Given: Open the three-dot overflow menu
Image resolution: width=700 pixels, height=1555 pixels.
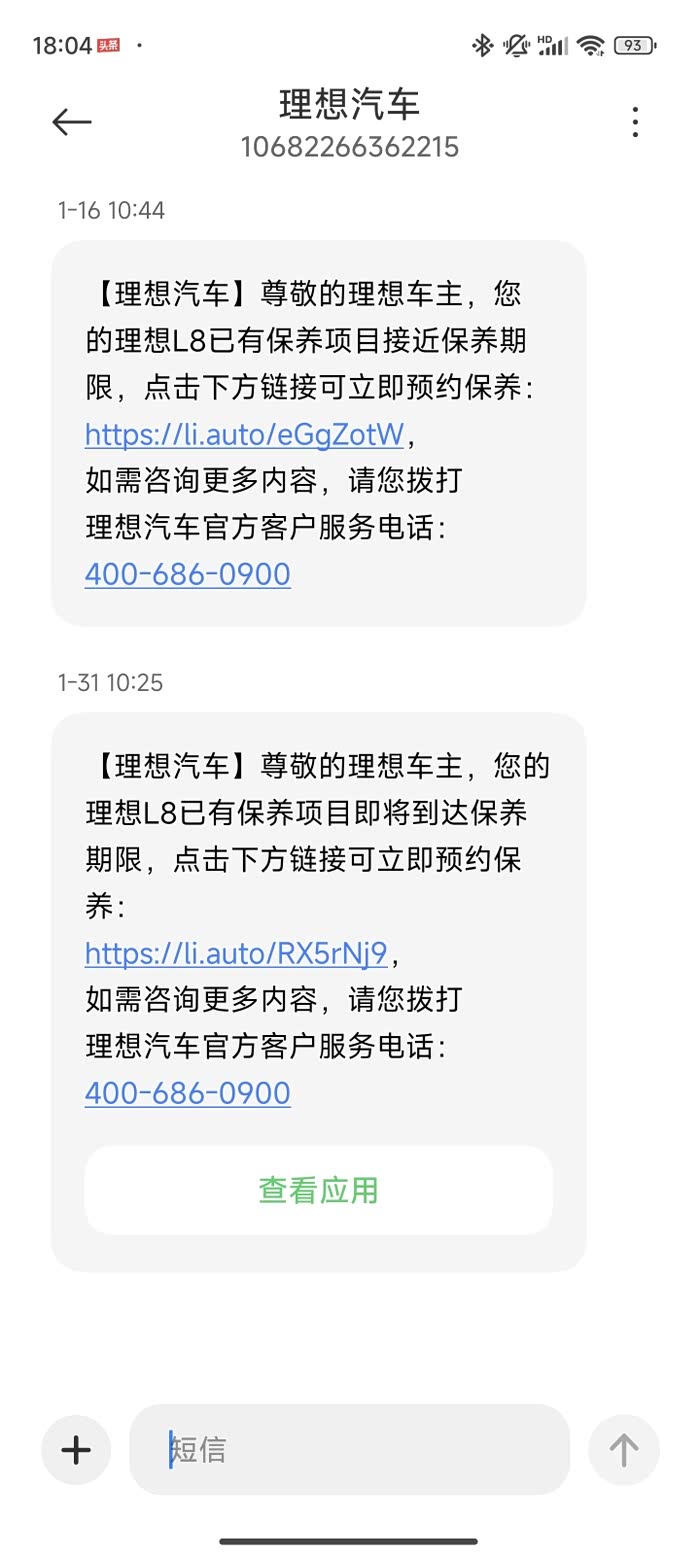Looking at the screenshot, I should pyautogui.click(x=635, y=122).
